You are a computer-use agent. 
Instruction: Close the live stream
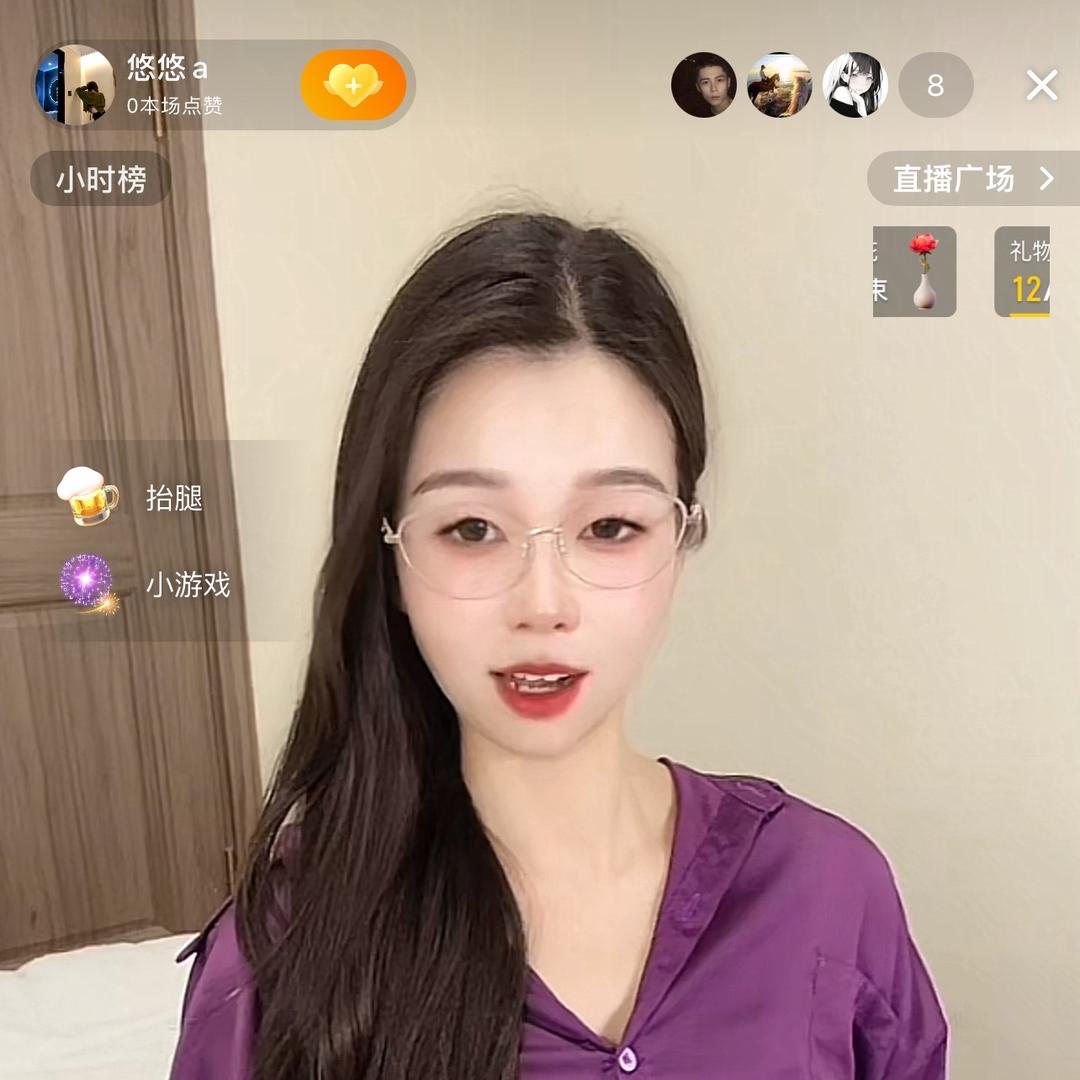click(x=1041, y=86)
